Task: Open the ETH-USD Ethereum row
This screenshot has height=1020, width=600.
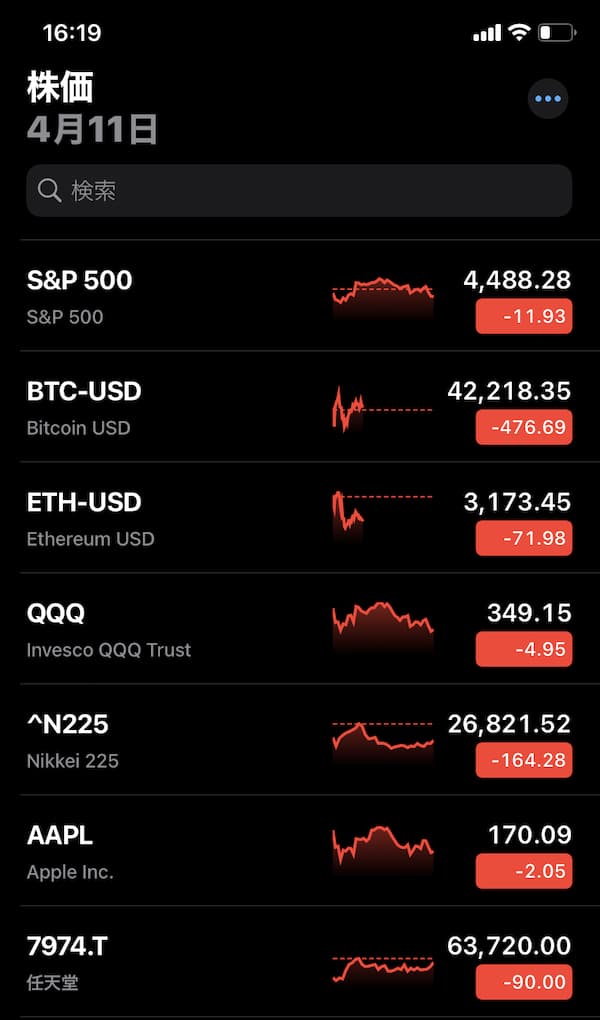Action: point(299,518)
